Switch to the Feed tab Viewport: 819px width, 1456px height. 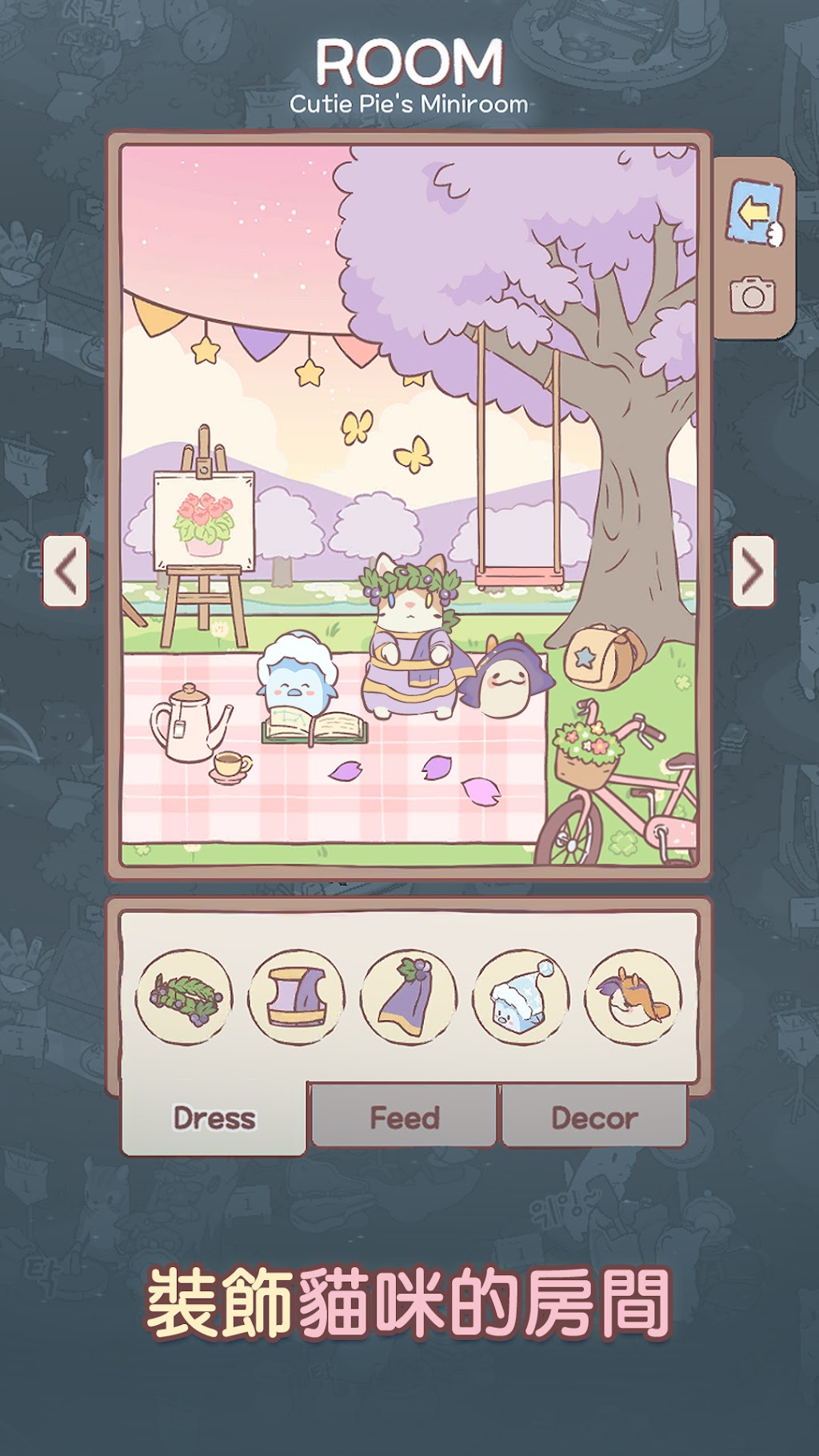coord(405,1118)
